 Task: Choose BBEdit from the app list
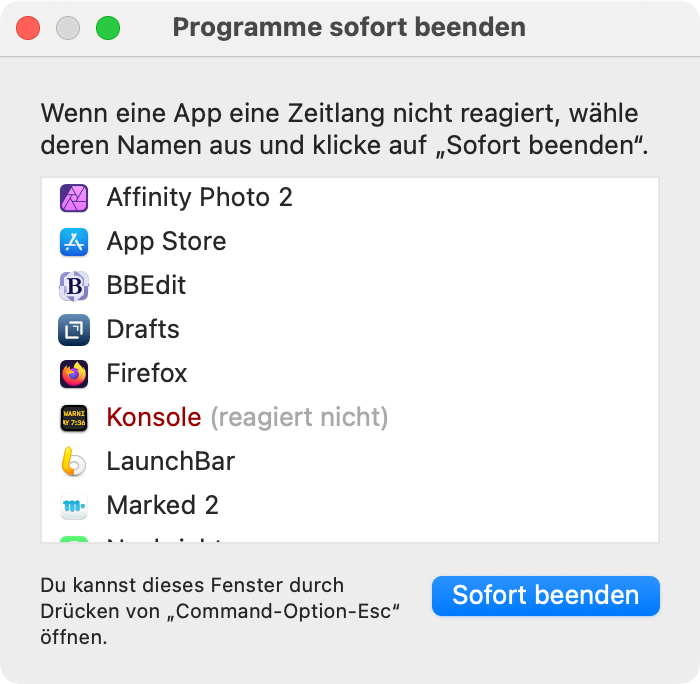click(146, 286)
